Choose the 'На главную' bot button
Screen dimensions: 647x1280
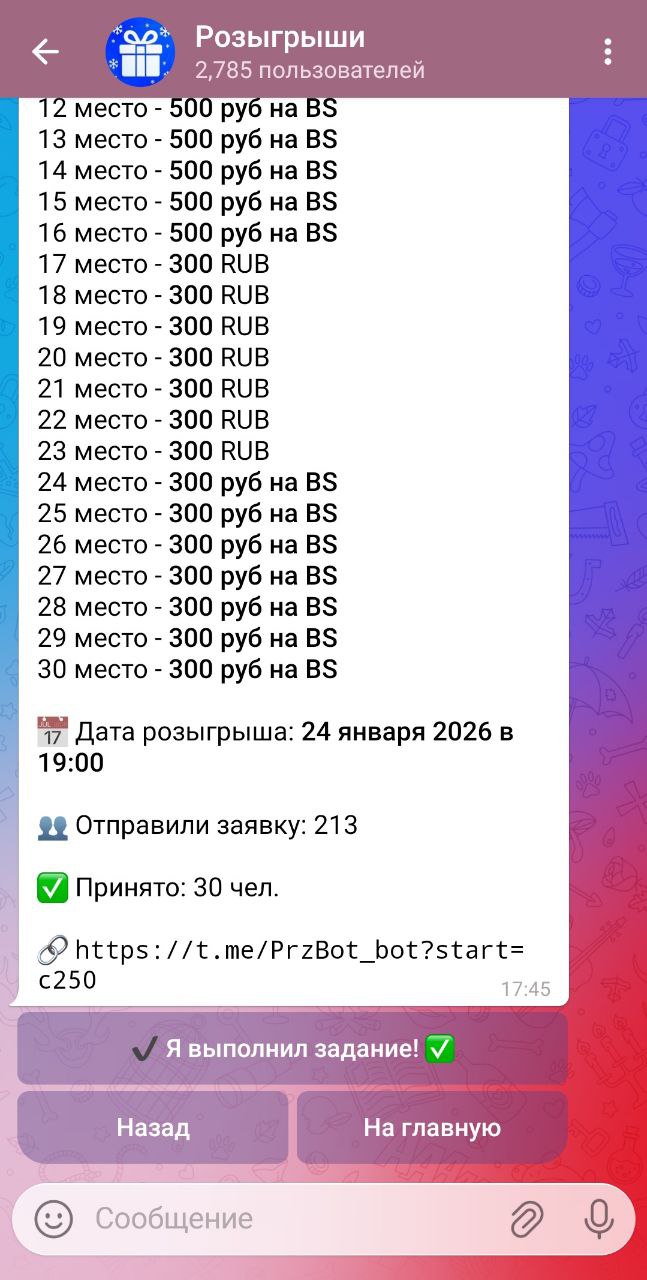[x=432, y=1128]
